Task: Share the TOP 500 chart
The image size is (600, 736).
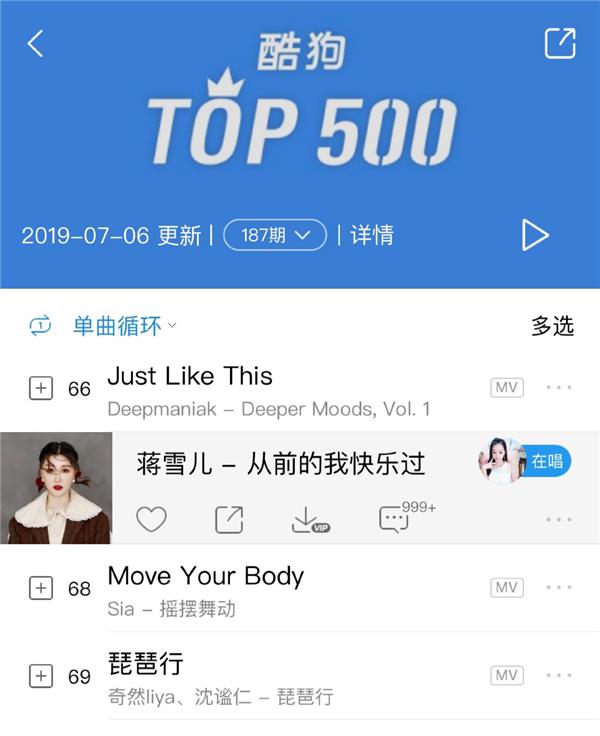Action: tap(559, 44)
